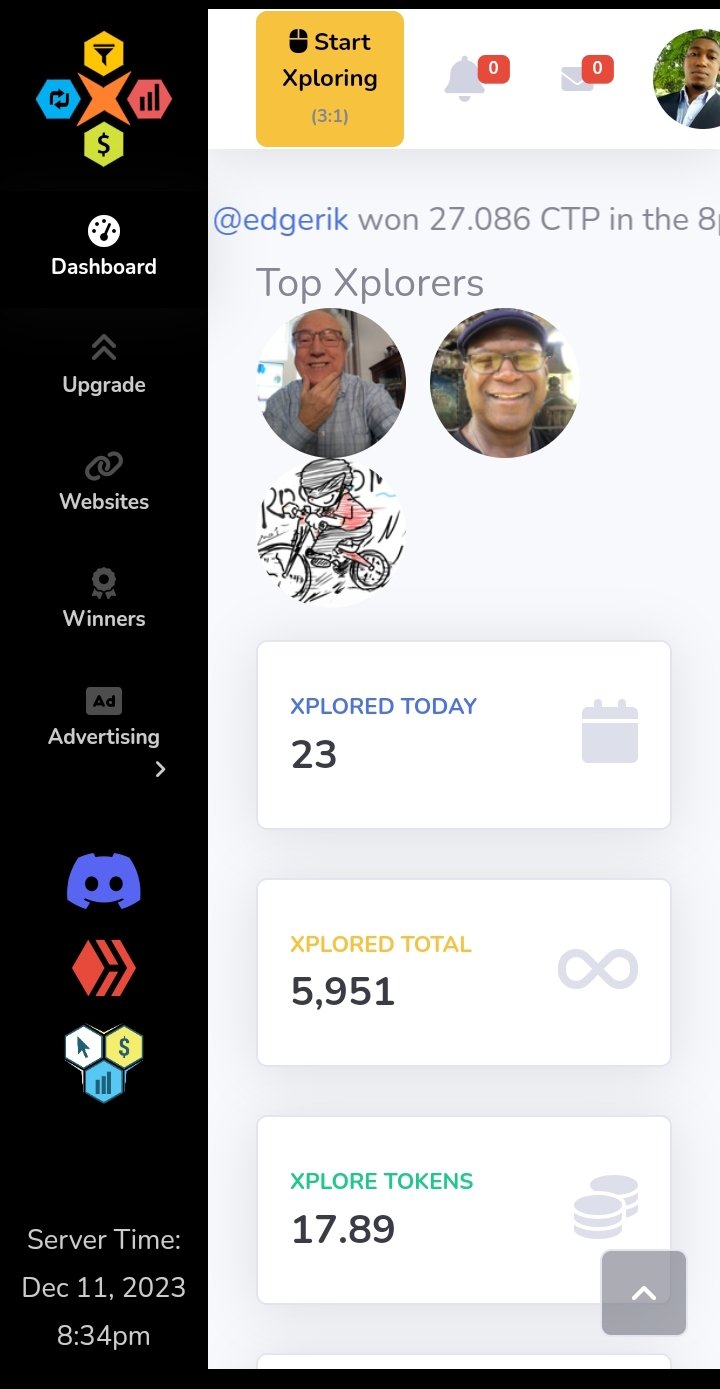
Task: Expand the Advertising menu
Action: point(104,731)
